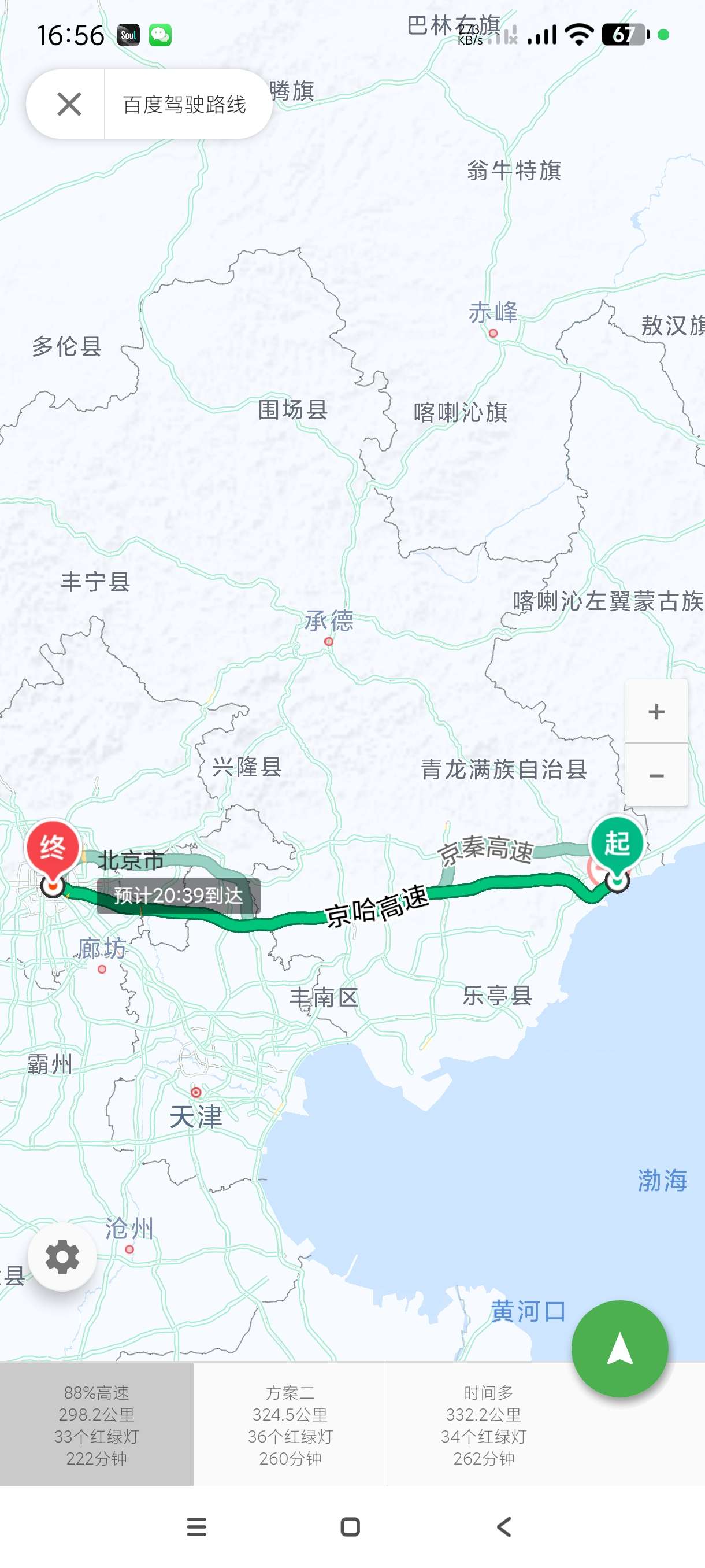Tap the green 起 start marker
This screenshot has width=705, height=1568.
pos(617,845)
